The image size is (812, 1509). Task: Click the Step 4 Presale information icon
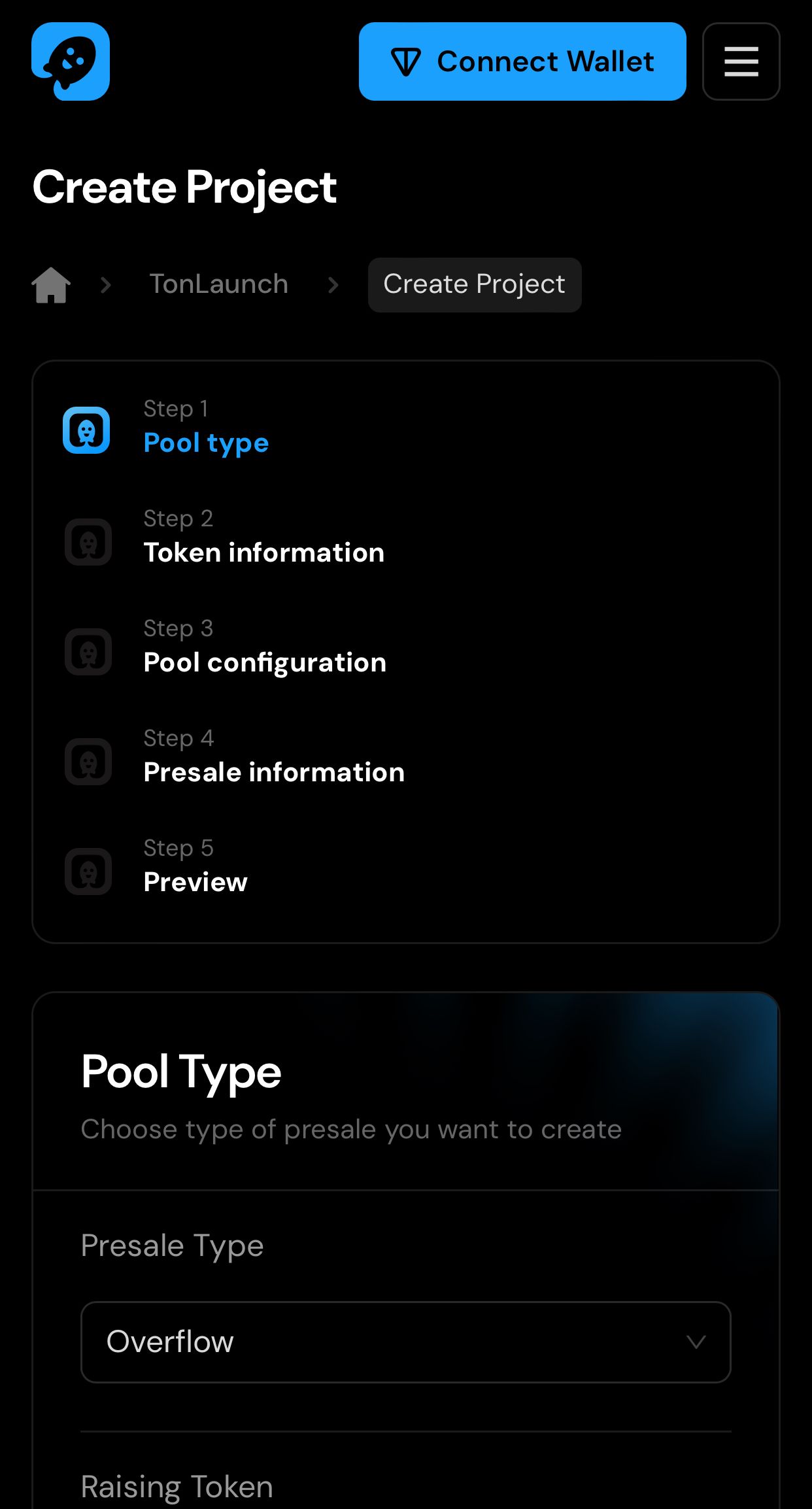tap(87, 761)
